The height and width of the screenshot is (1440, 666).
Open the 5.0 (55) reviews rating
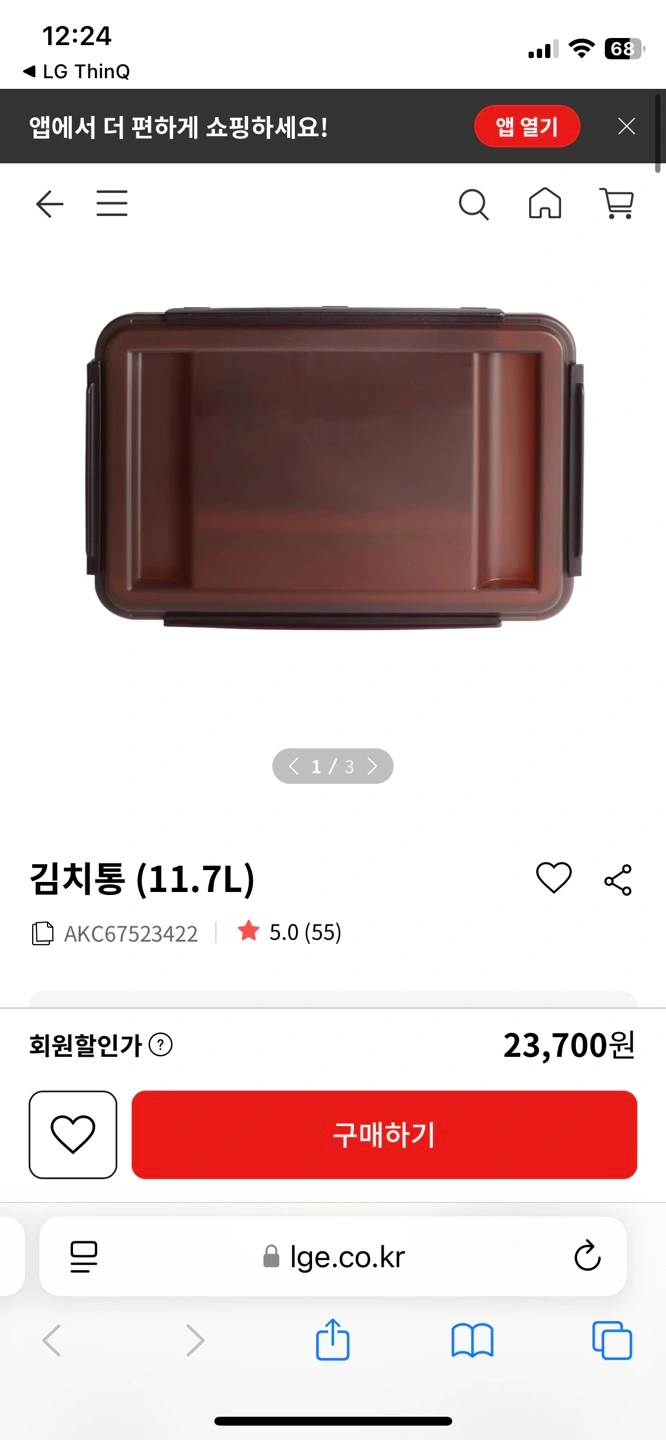pyautogui.click(x=290, y=932)
